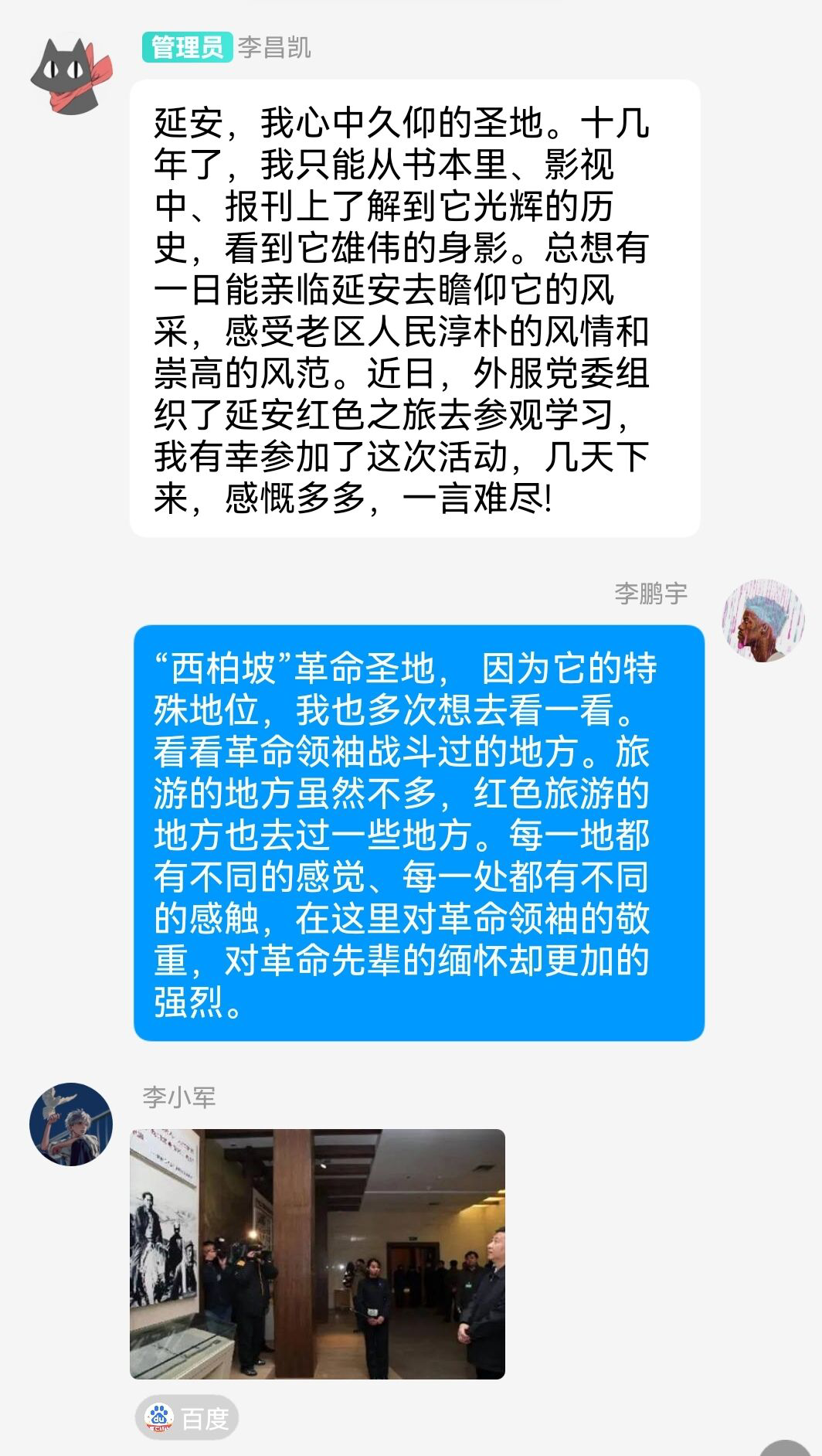This screenshot has height=1456, width=822.
Task: View 李鹏宇's profile avatar
Action: [x=763, y=621]
